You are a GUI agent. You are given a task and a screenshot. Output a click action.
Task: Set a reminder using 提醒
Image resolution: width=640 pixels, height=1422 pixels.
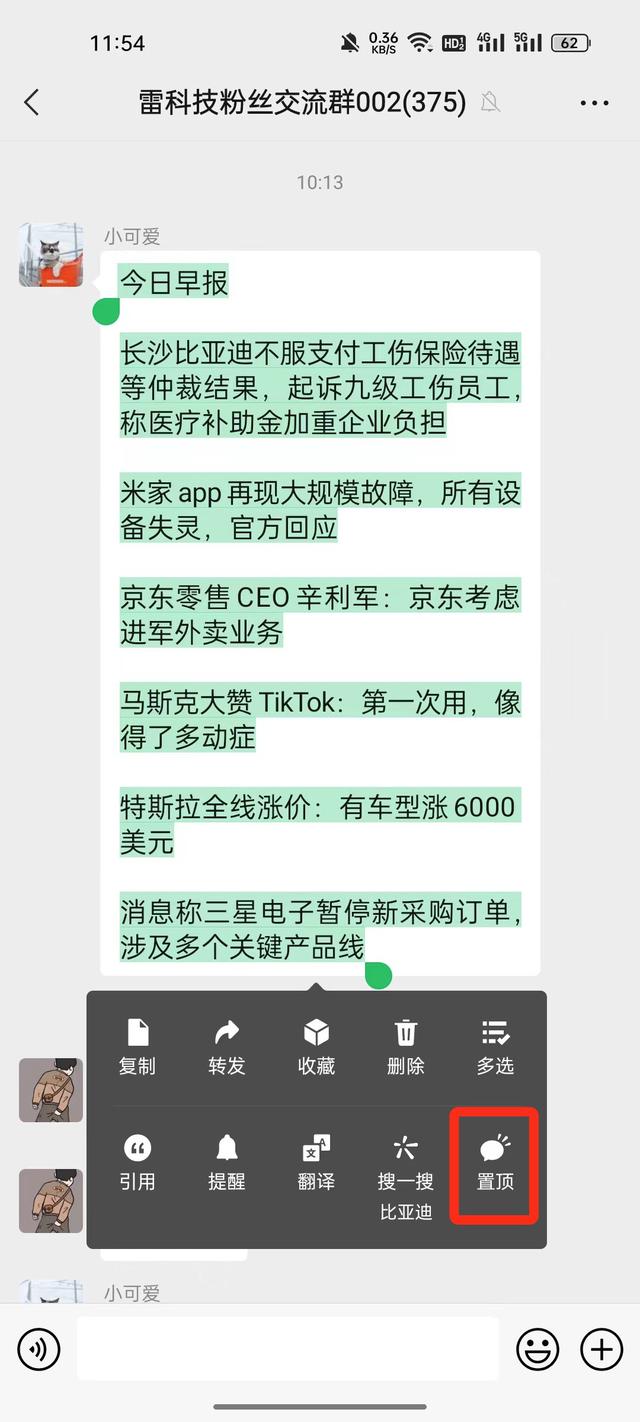227,1162
